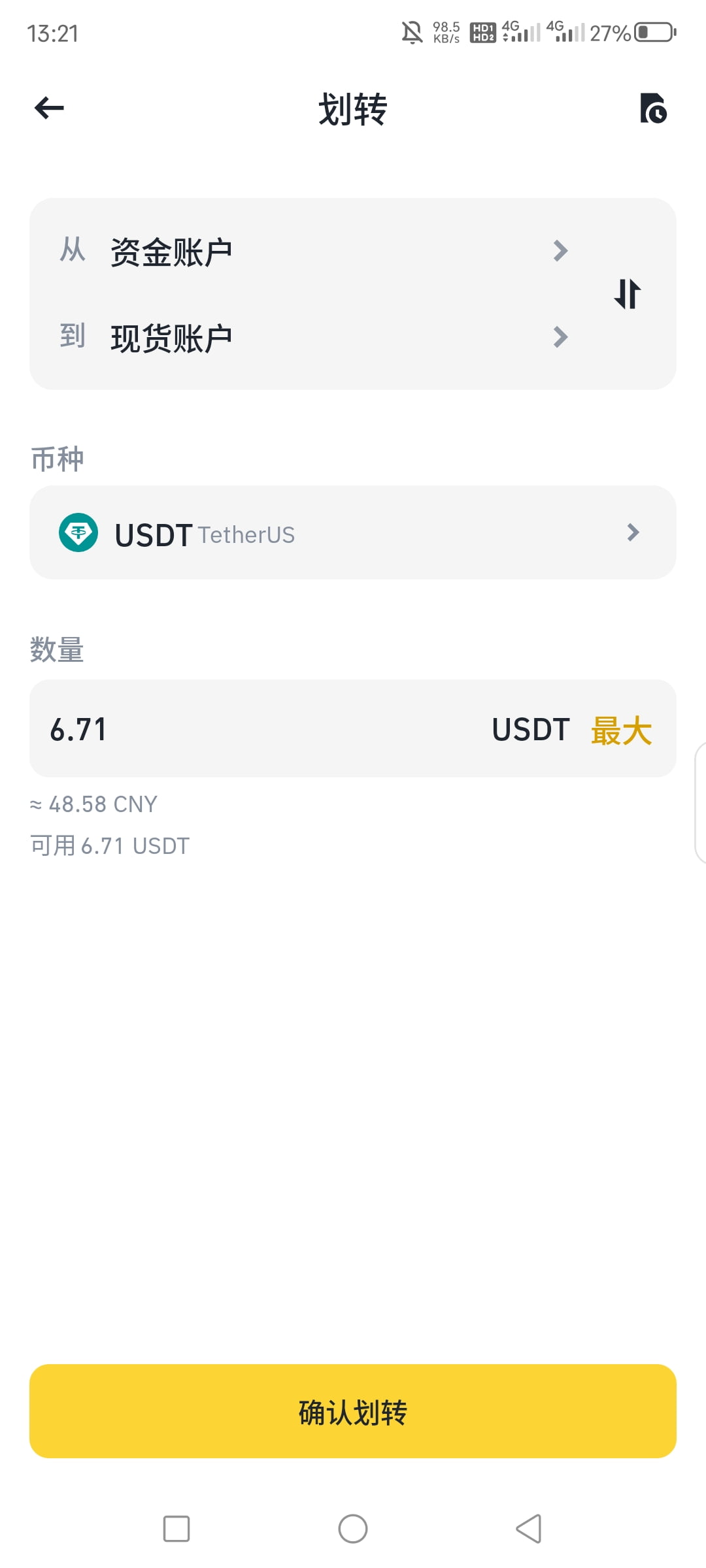Image resolution: width=706 pixels, height=1568 pixels.
Task: Tap the 币种 section label
Action: click(58, 458)
